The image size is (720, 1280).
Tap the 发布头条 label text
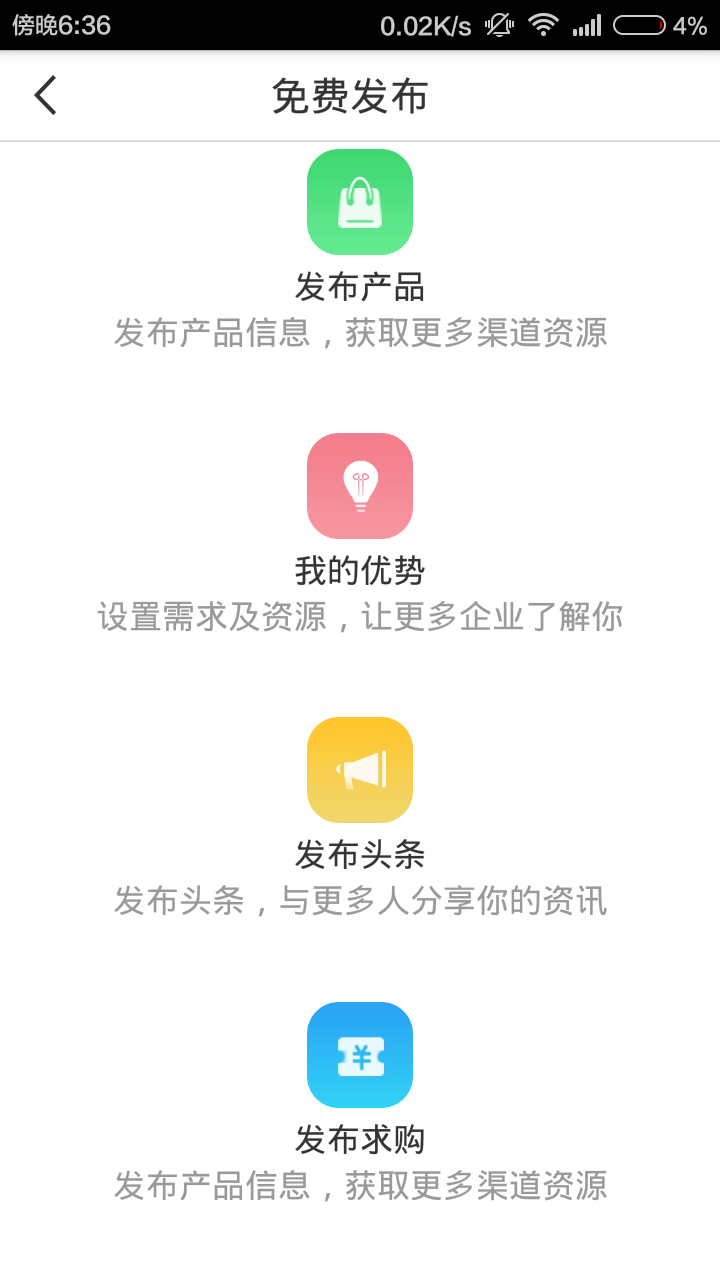click(360, 855)
